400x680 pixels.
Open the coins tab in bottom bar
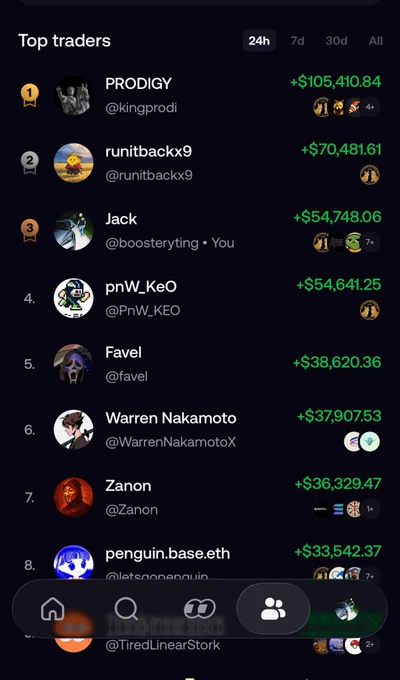coord(200,608)
